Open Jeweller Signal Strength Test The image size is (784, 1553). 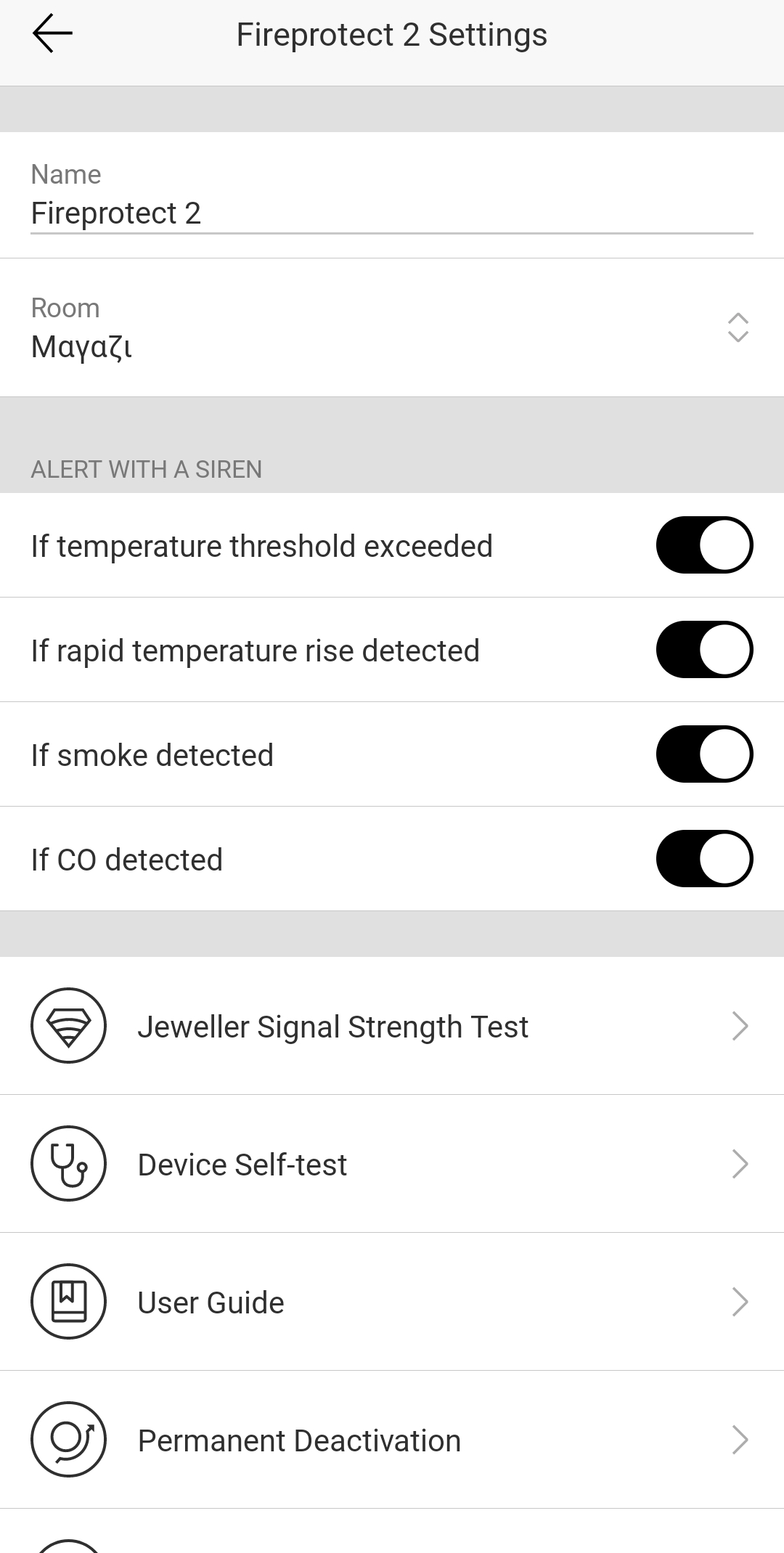point(391,1026)
